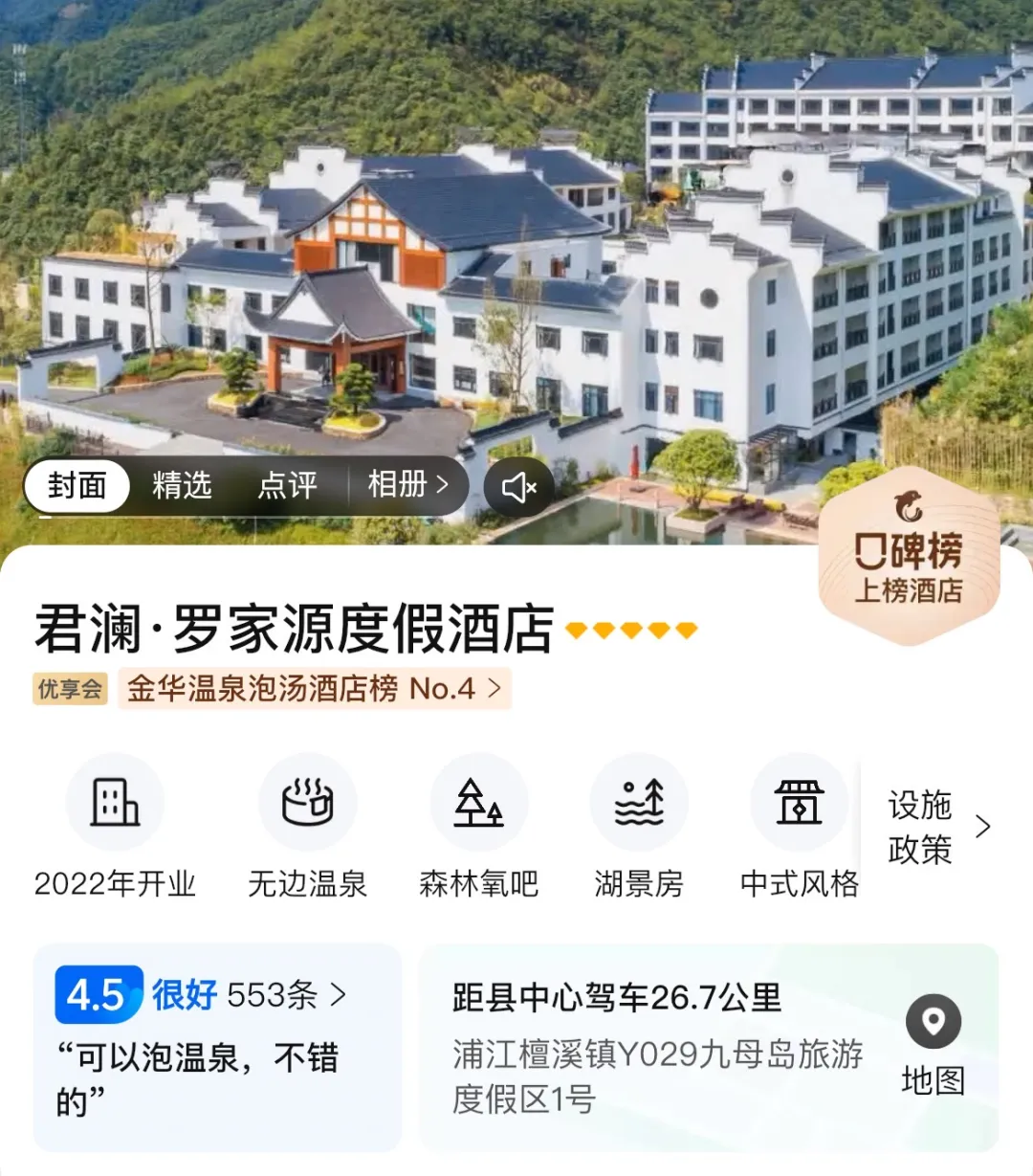Select the 点评 photo tab

(287, 485)
